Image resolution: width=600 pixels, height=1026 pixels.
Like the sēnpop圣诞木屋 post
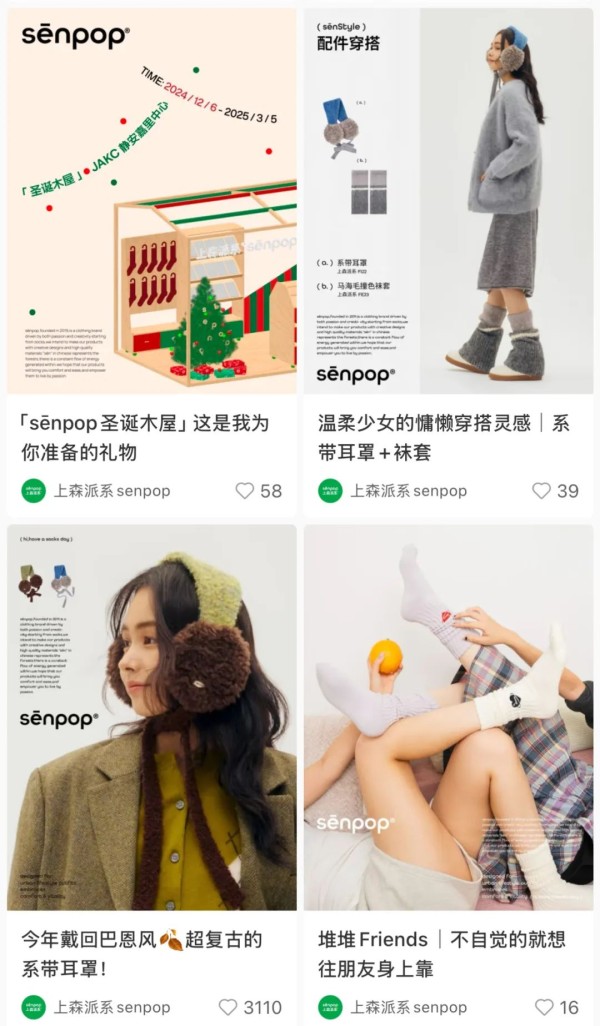point(245,490)
